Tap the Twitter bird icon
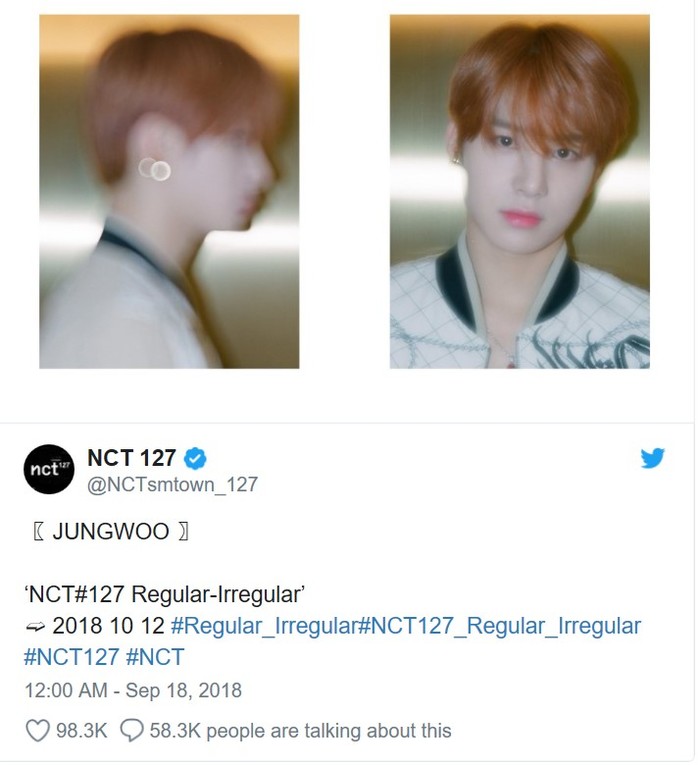The width and height of the screenshot is (699, 765). coord(652,458)
